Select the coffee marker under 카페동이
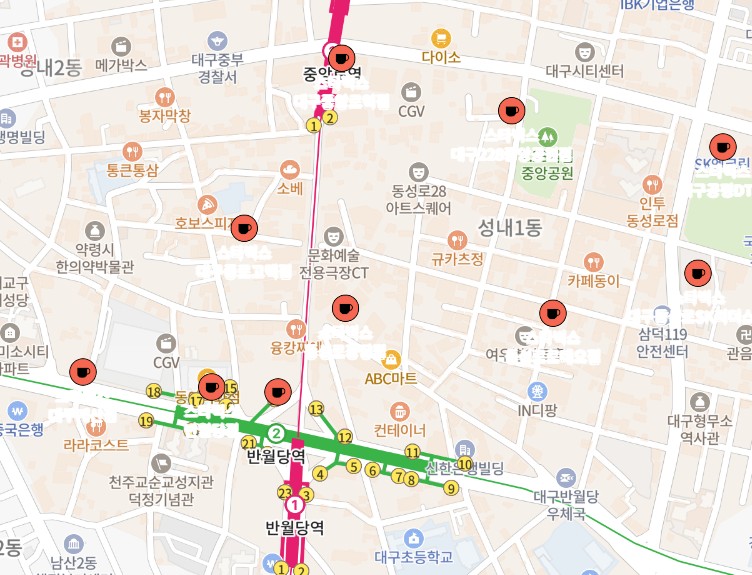Viewport: 752px width, 575px height. tap(553, 314)
